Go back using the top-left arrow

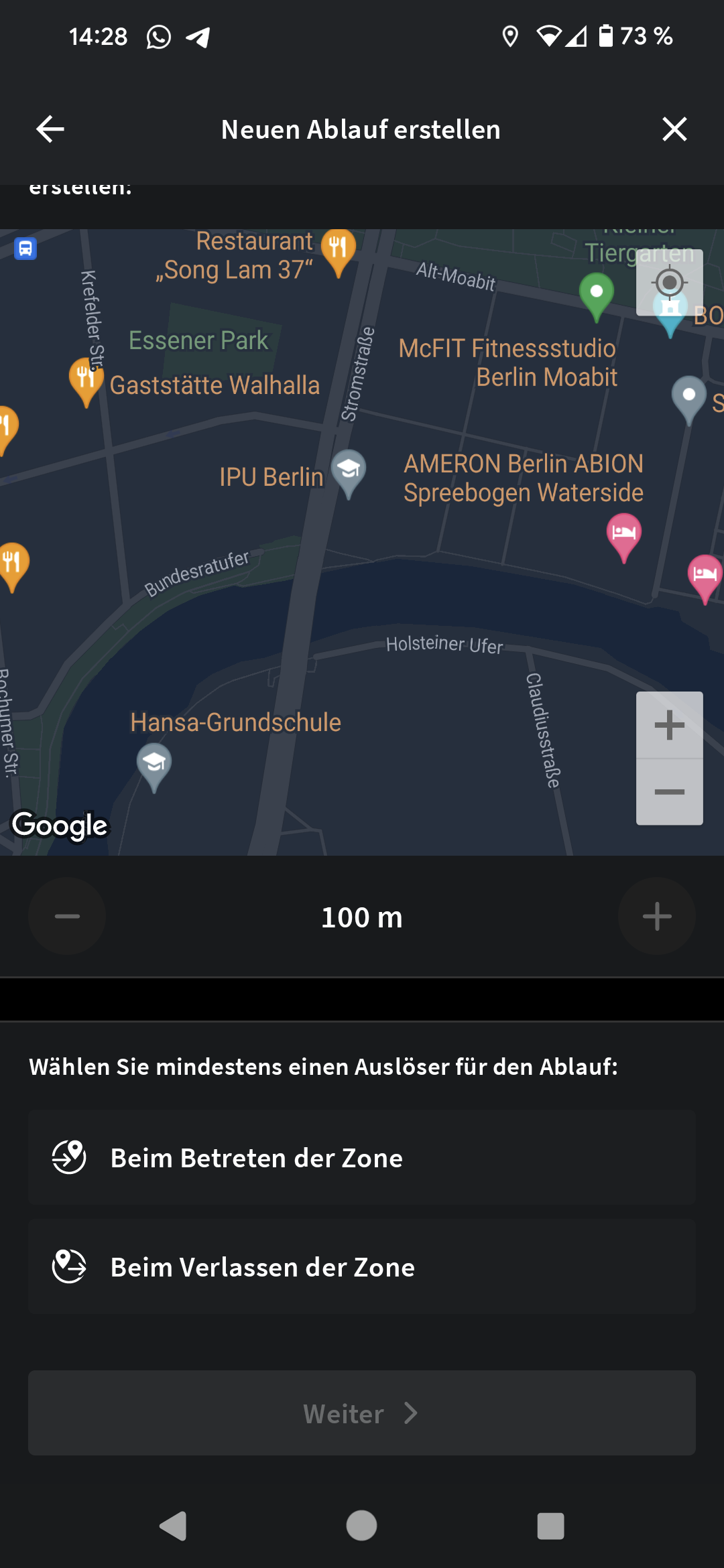tap(50, 129)
